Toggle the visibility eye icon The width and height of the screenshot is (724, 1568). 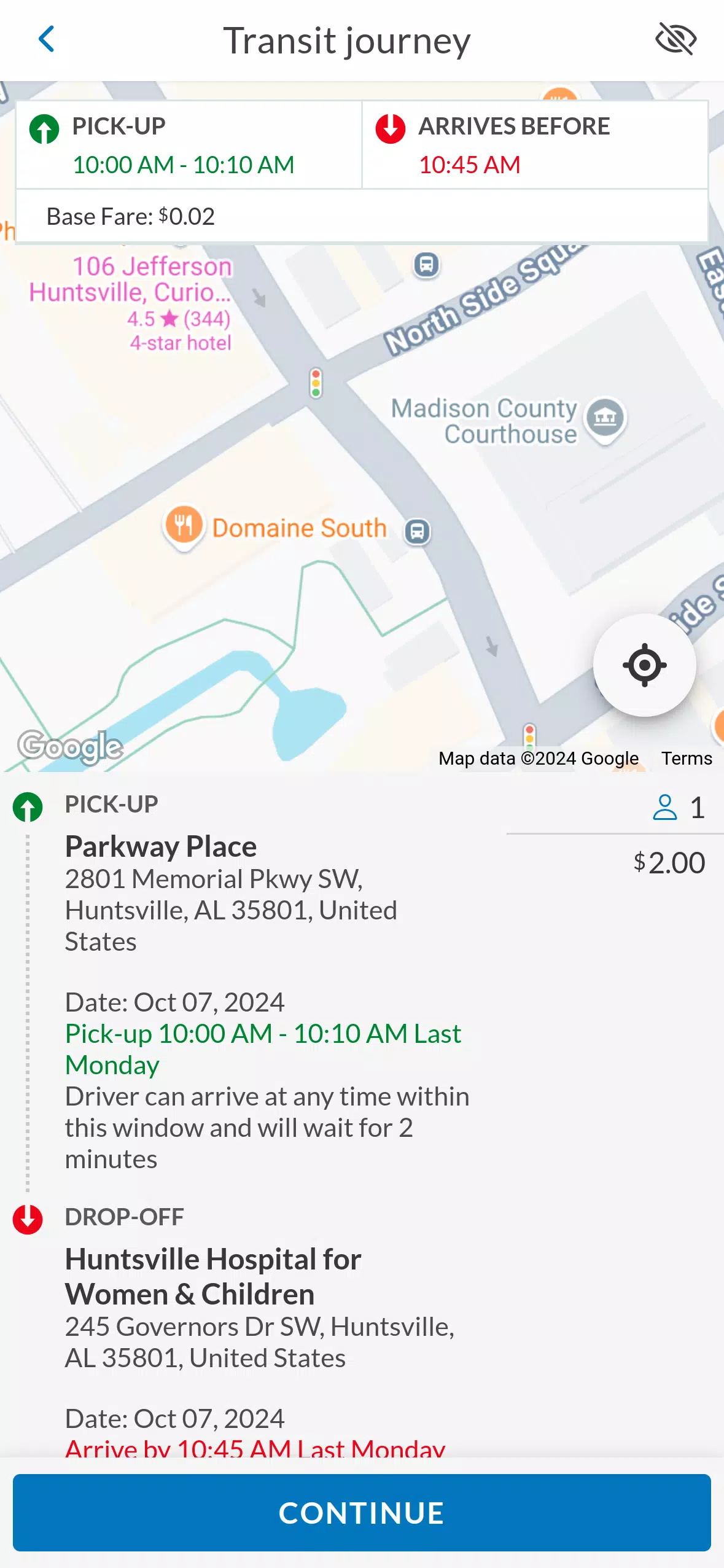click(675, 39)
